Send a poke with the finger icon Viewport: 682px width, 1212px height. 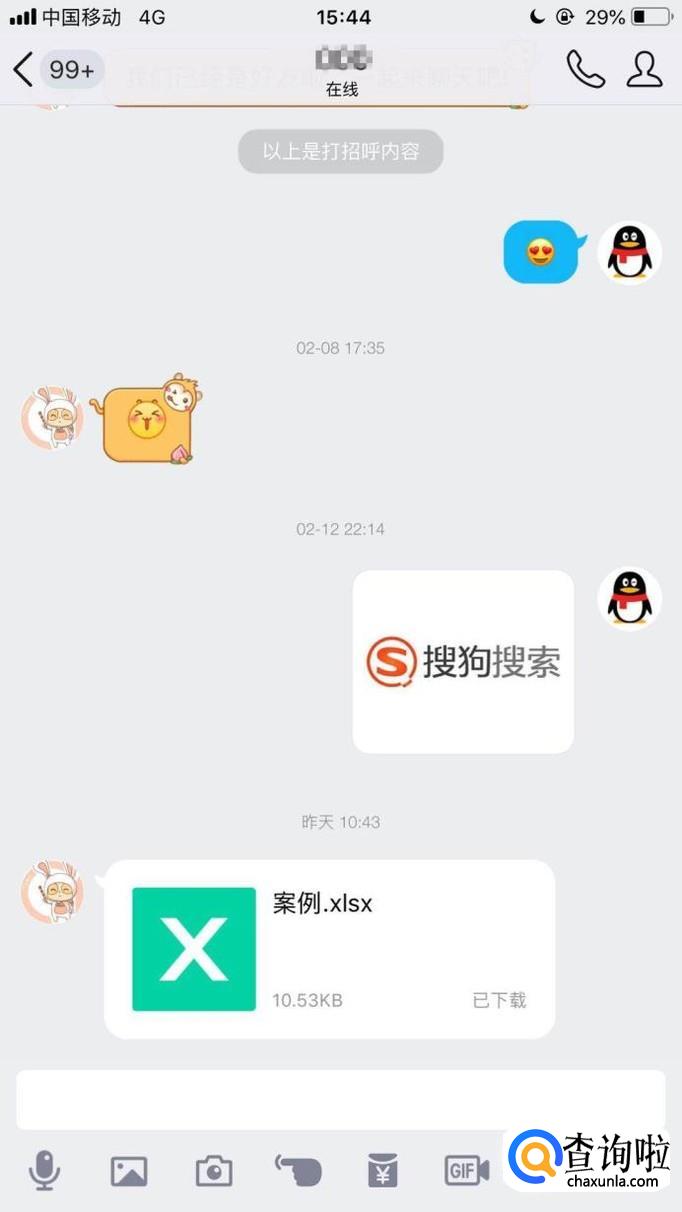298,1169
